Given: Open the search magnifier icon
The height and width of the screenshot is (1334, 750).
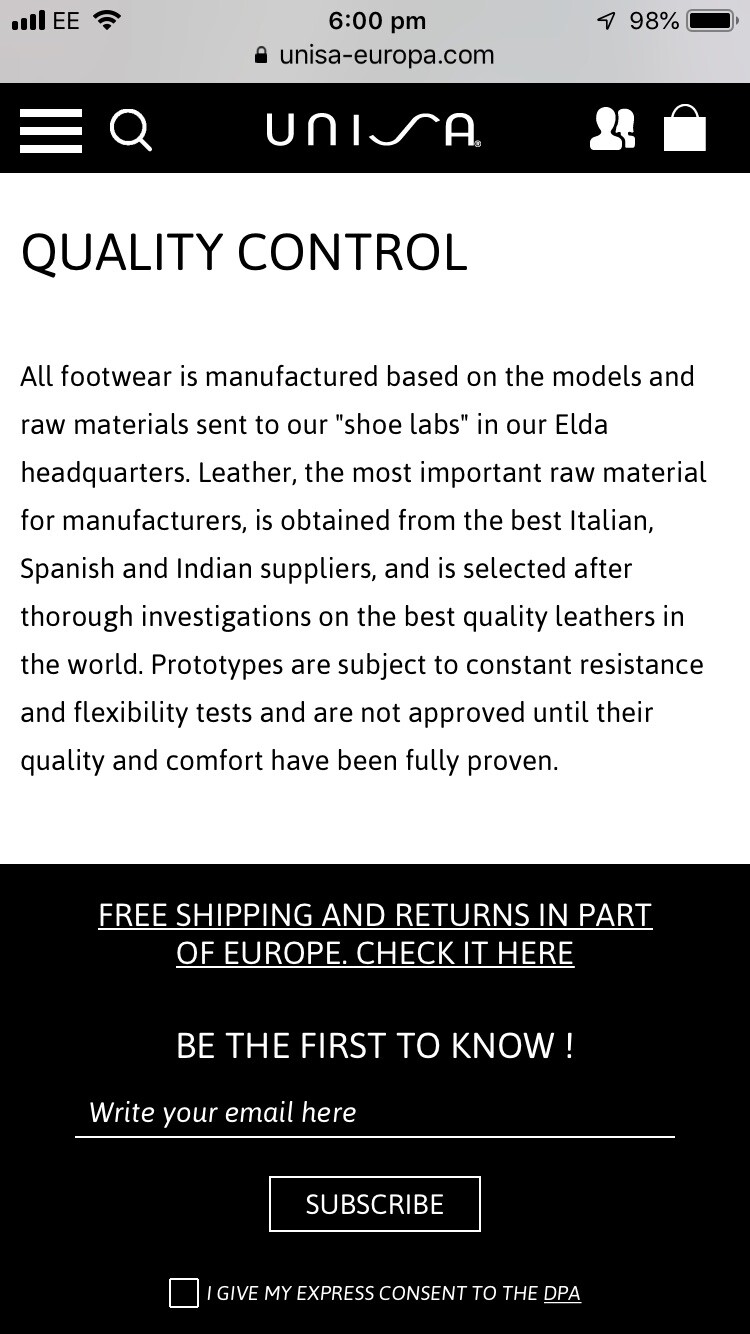Looking at the screenshot, I should [131, 130].
